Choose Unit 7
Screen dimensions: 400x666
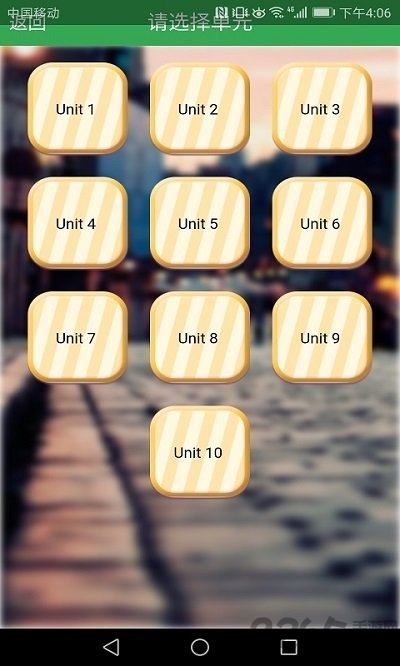coord(77,337)
